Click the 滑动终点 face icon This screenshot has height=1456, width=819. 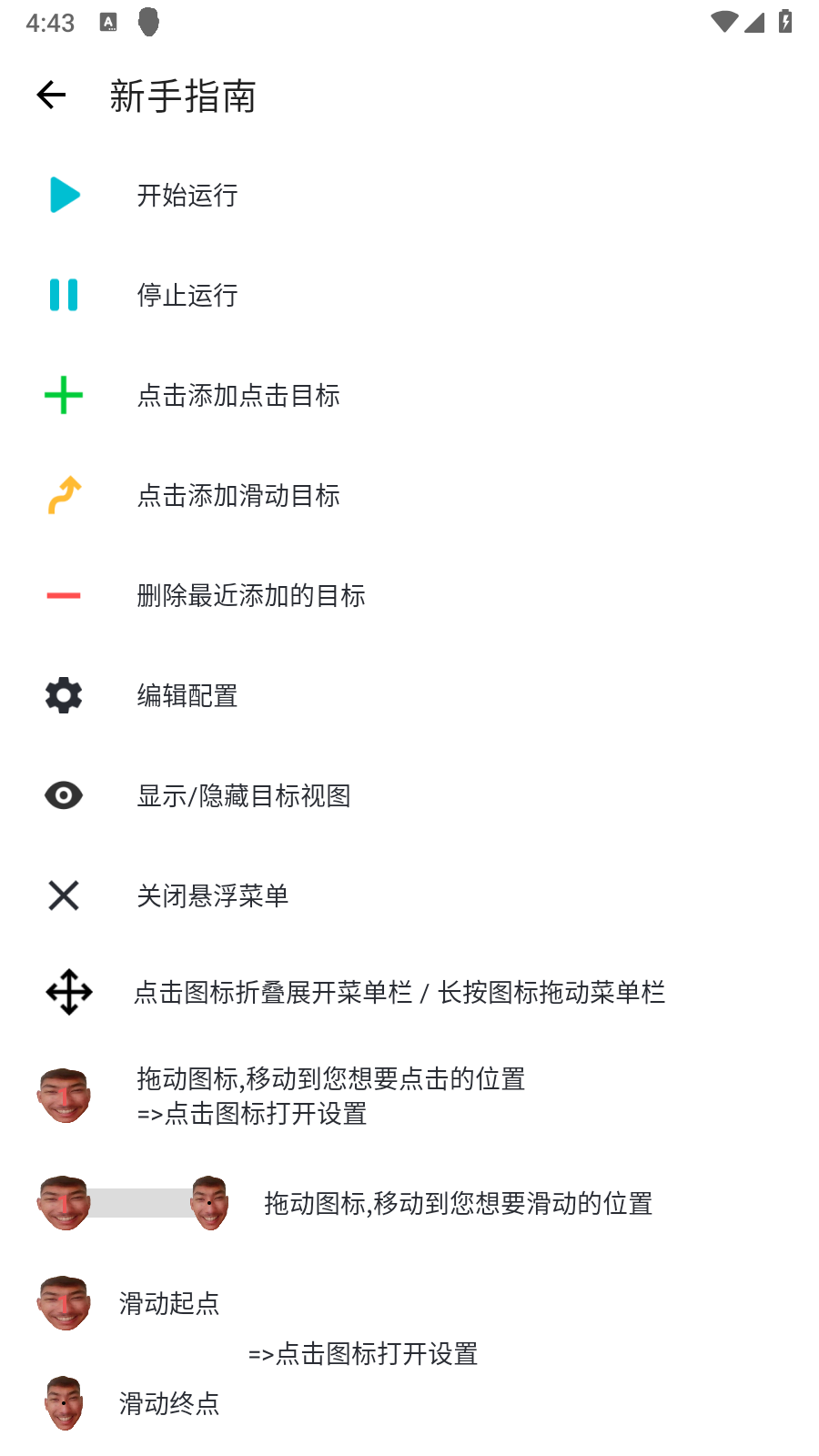tap(63, 1404)
